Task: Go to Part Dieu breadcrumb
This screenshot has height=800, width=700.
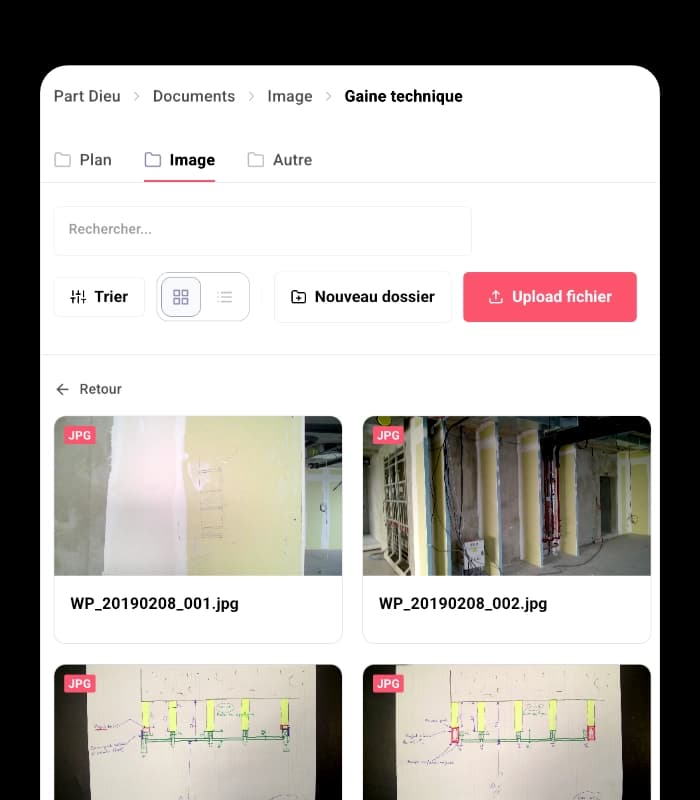Action: (x=87, y=96)
